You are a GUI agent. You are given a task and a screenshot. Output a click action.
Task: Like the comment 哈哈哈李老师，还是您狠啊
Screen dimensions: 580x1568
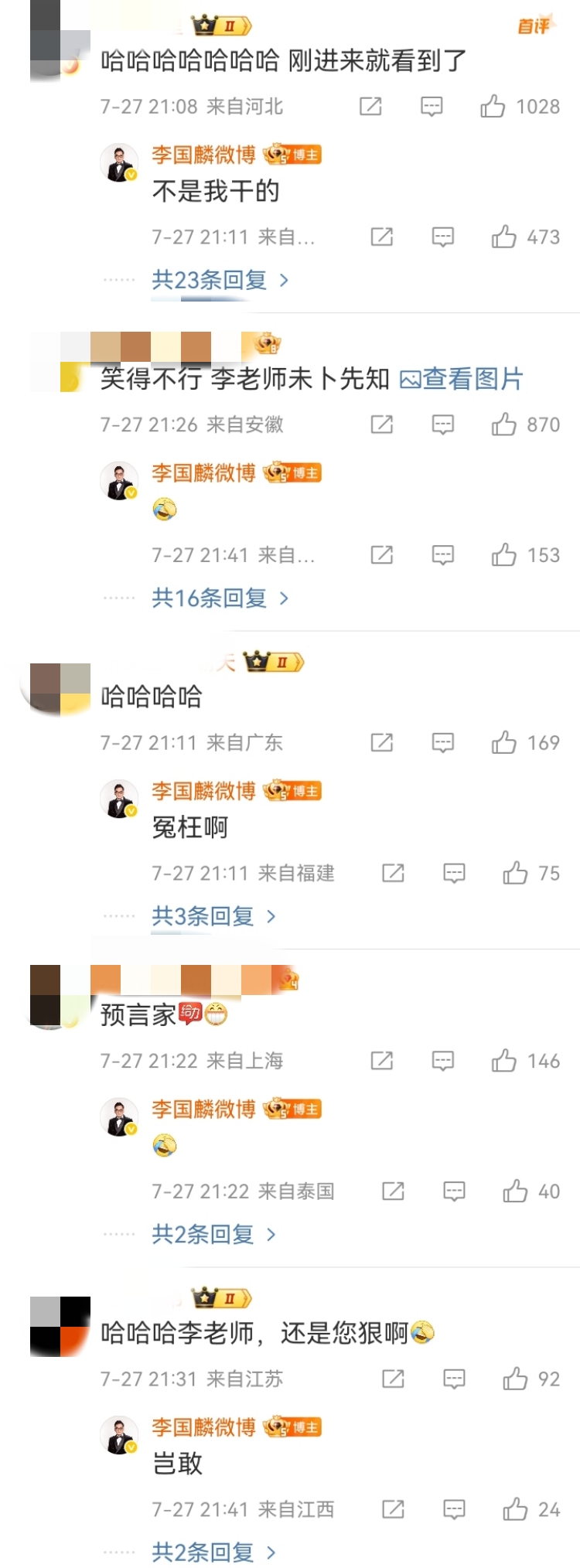coord(515,1379)
